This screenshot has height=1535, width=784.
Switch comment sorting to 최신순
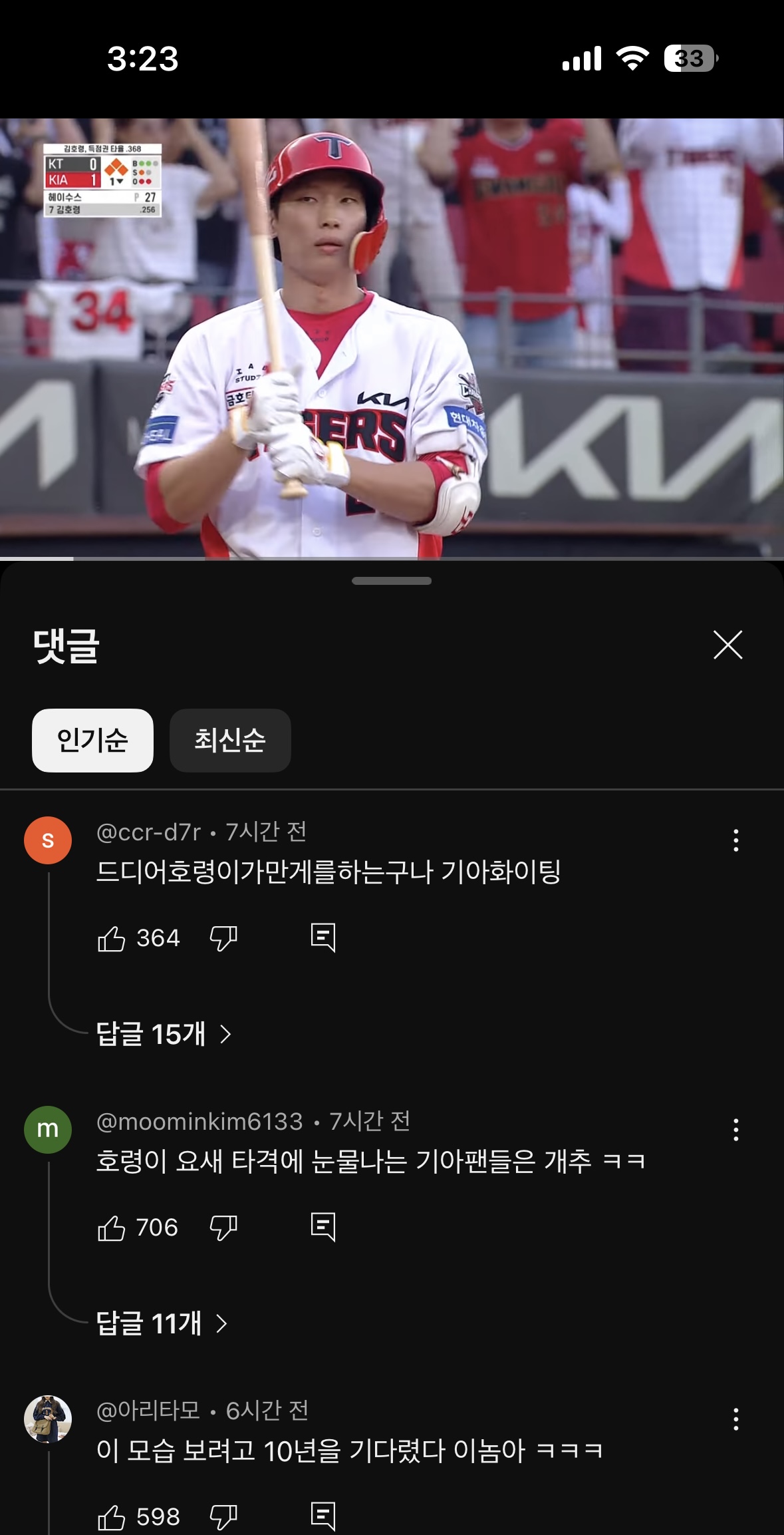point(230,740)
